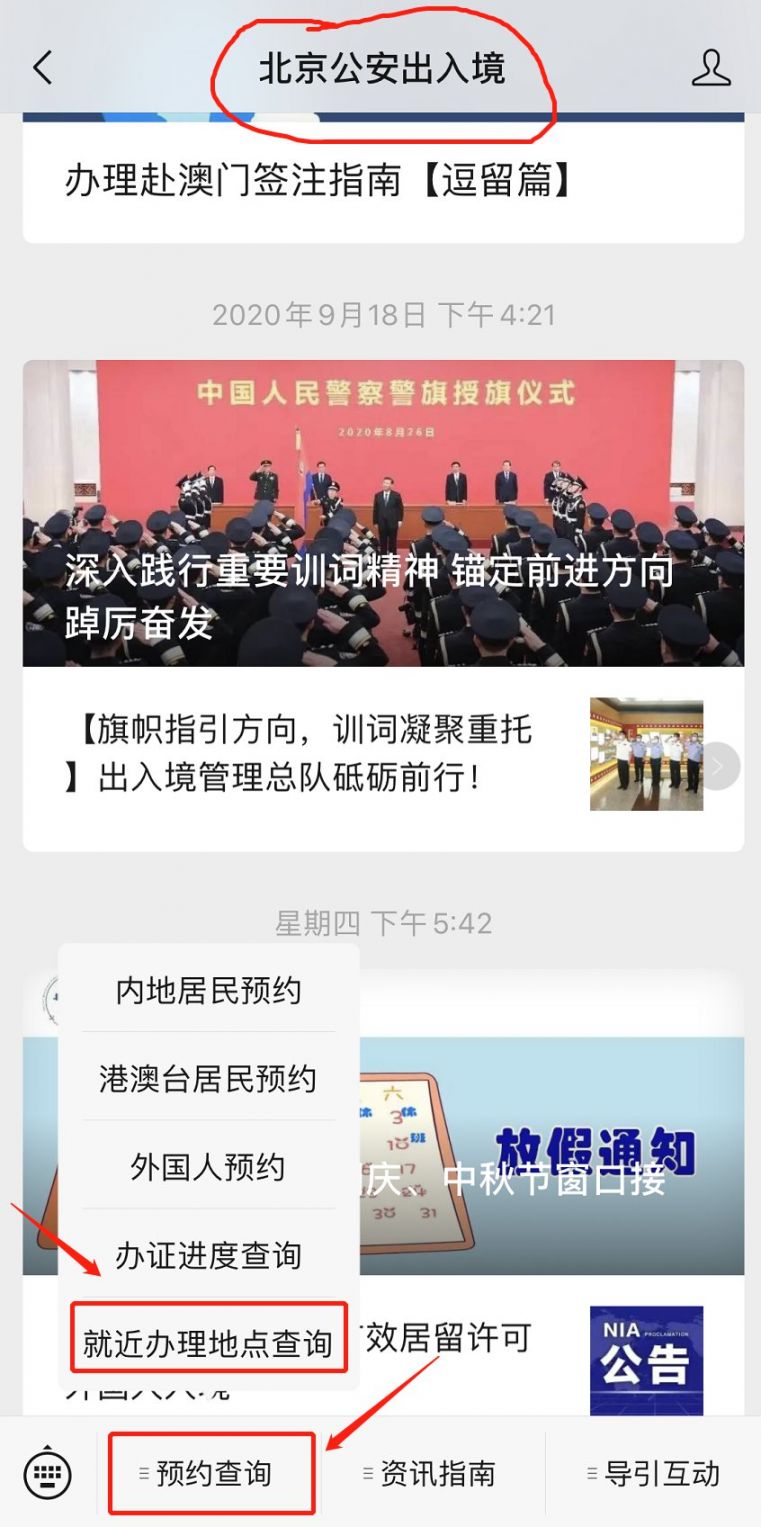761x1527 pixels.
Task: Go back using the top-left arrow
Action: coord(42,68)
